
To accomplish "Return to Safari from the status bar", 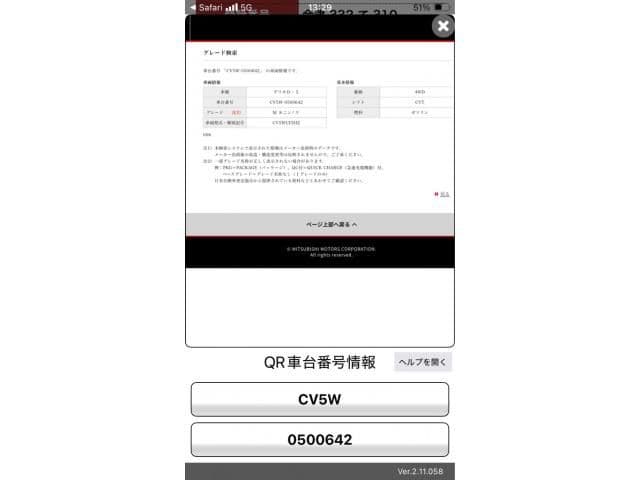I will pyautogui.click(x=204, y=7).
